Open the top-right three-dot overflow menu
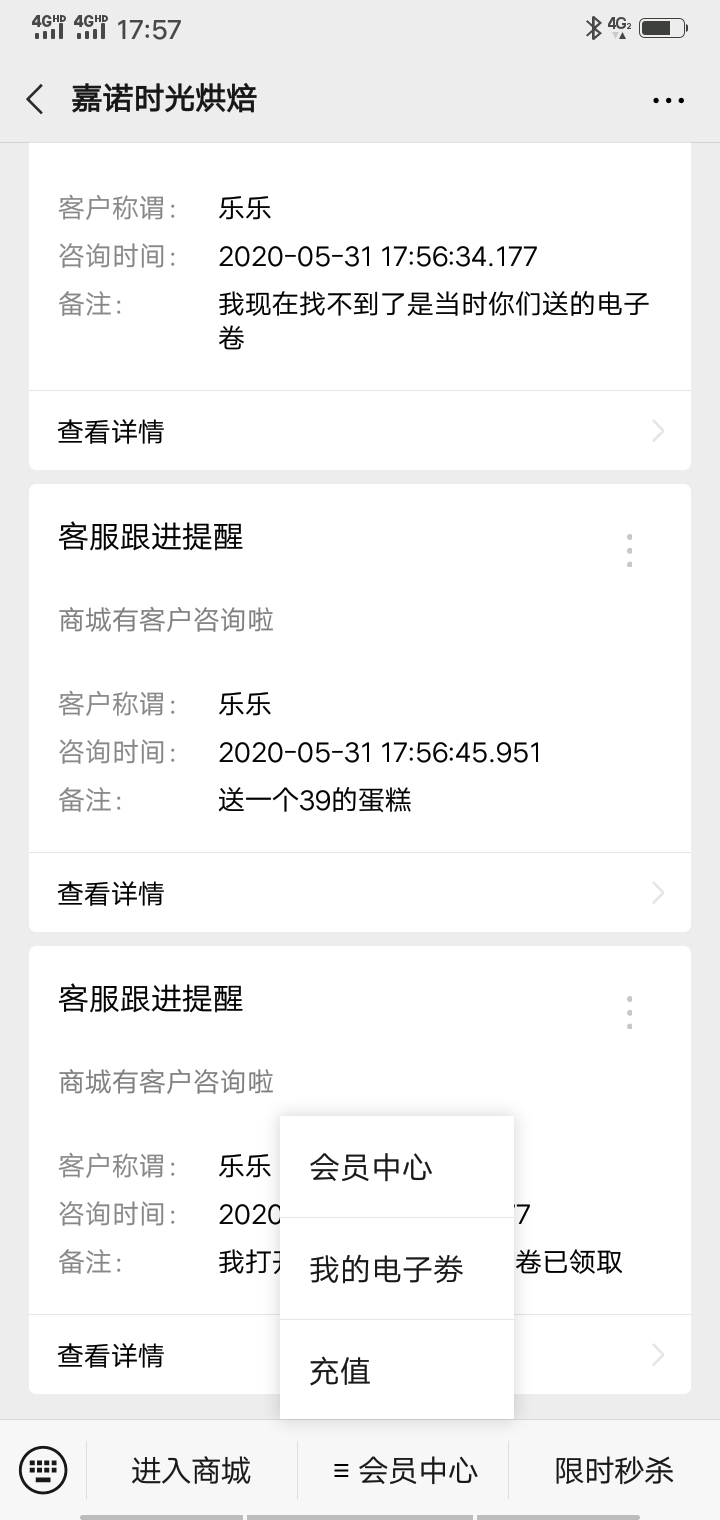 coord(668,100)
